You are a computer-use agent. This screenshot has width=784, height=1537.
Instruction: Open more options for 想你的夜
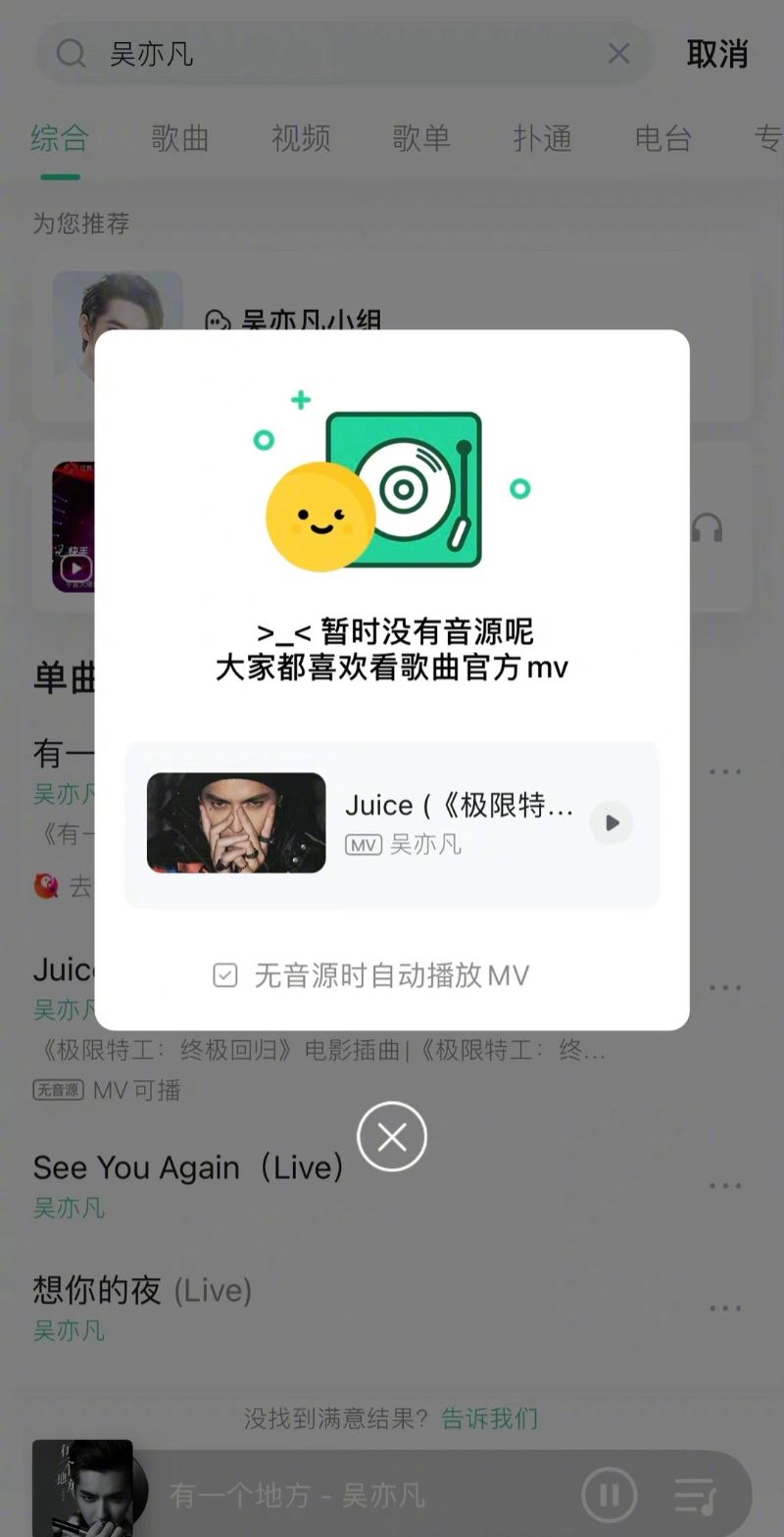(725, 1308)
